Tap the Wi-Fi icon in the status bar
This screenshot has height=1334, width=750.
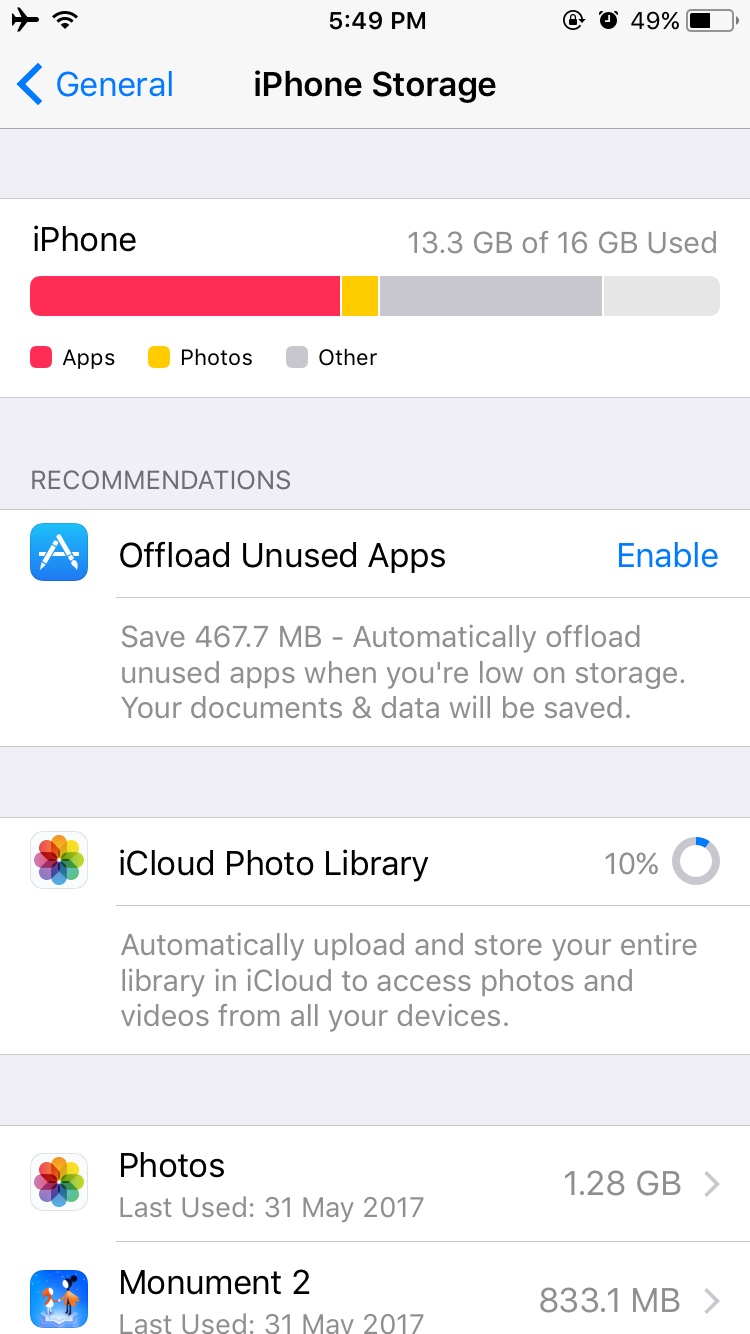click(61, 19)
